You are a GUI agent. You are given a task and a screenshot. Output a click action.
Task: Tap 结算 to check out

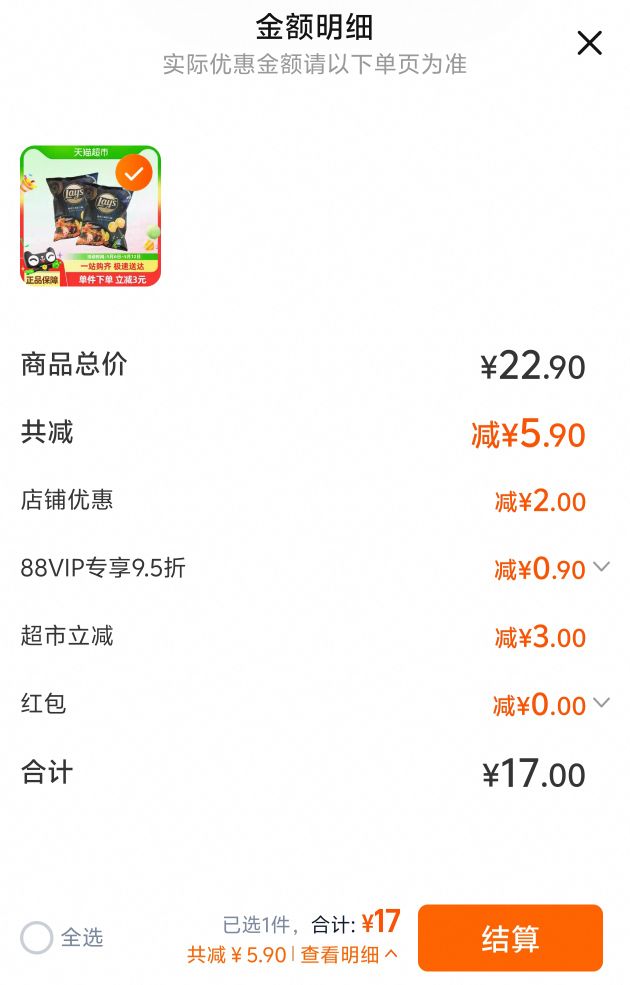pyautogui.click(x=510, y=938)
